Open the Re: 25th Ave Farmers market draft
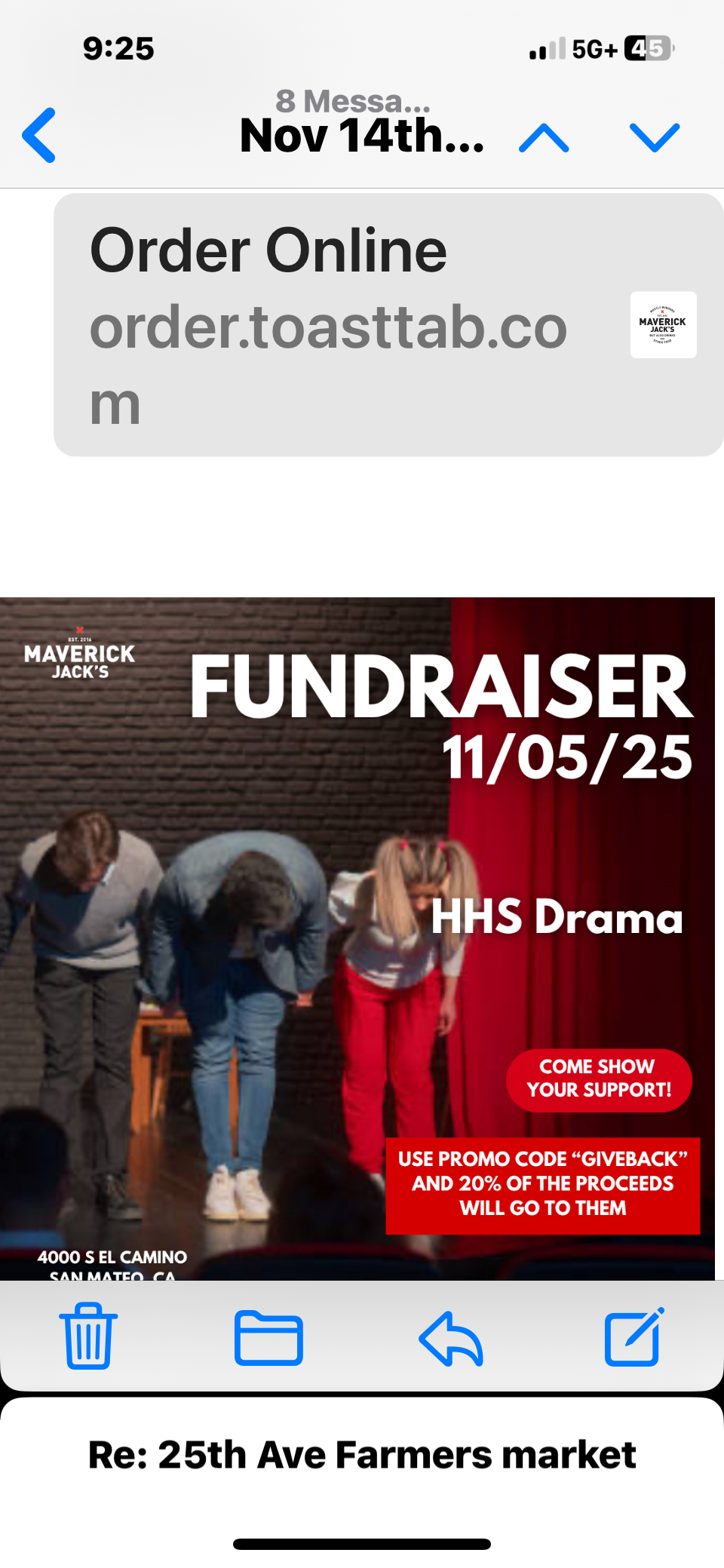 click(362, 1455)
